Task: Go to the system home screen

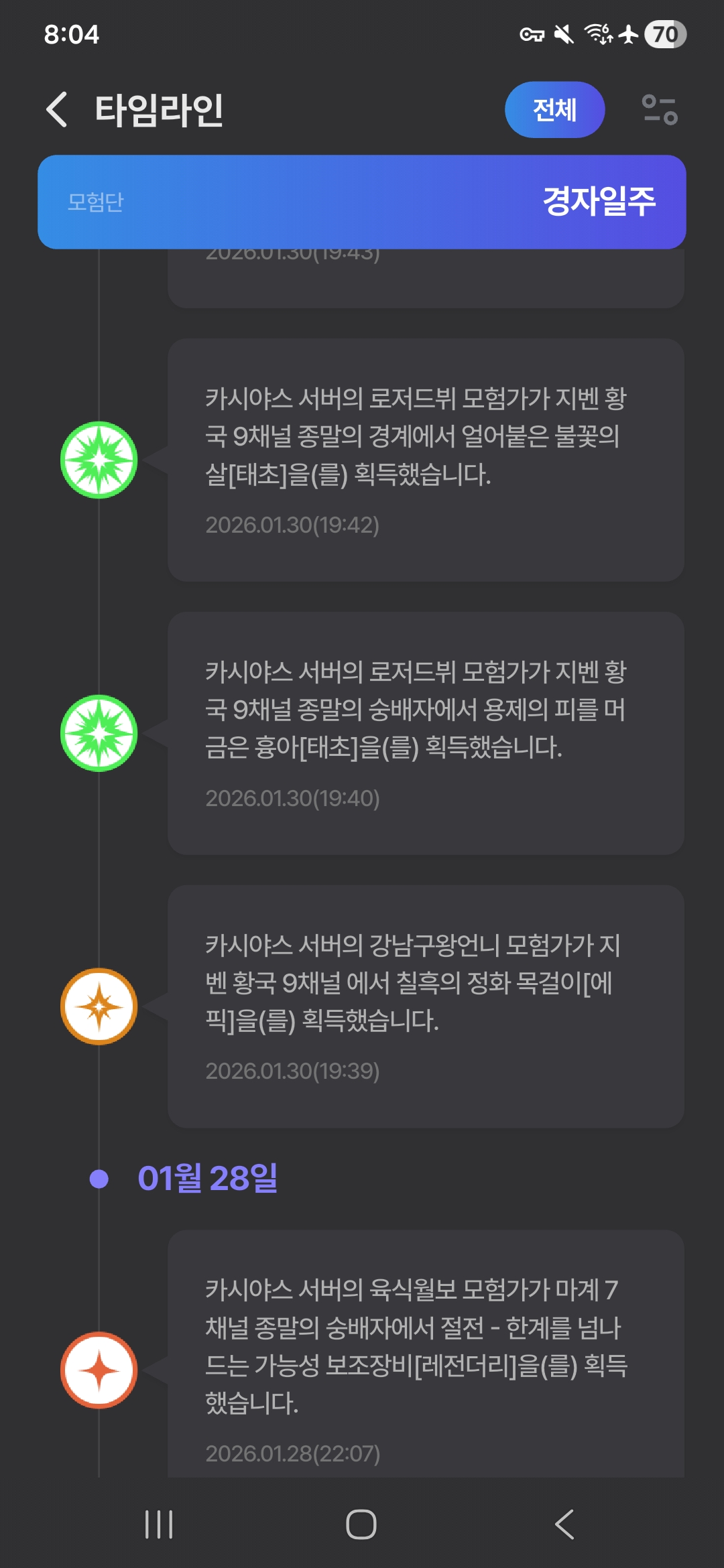Action: pos(361,1524)
